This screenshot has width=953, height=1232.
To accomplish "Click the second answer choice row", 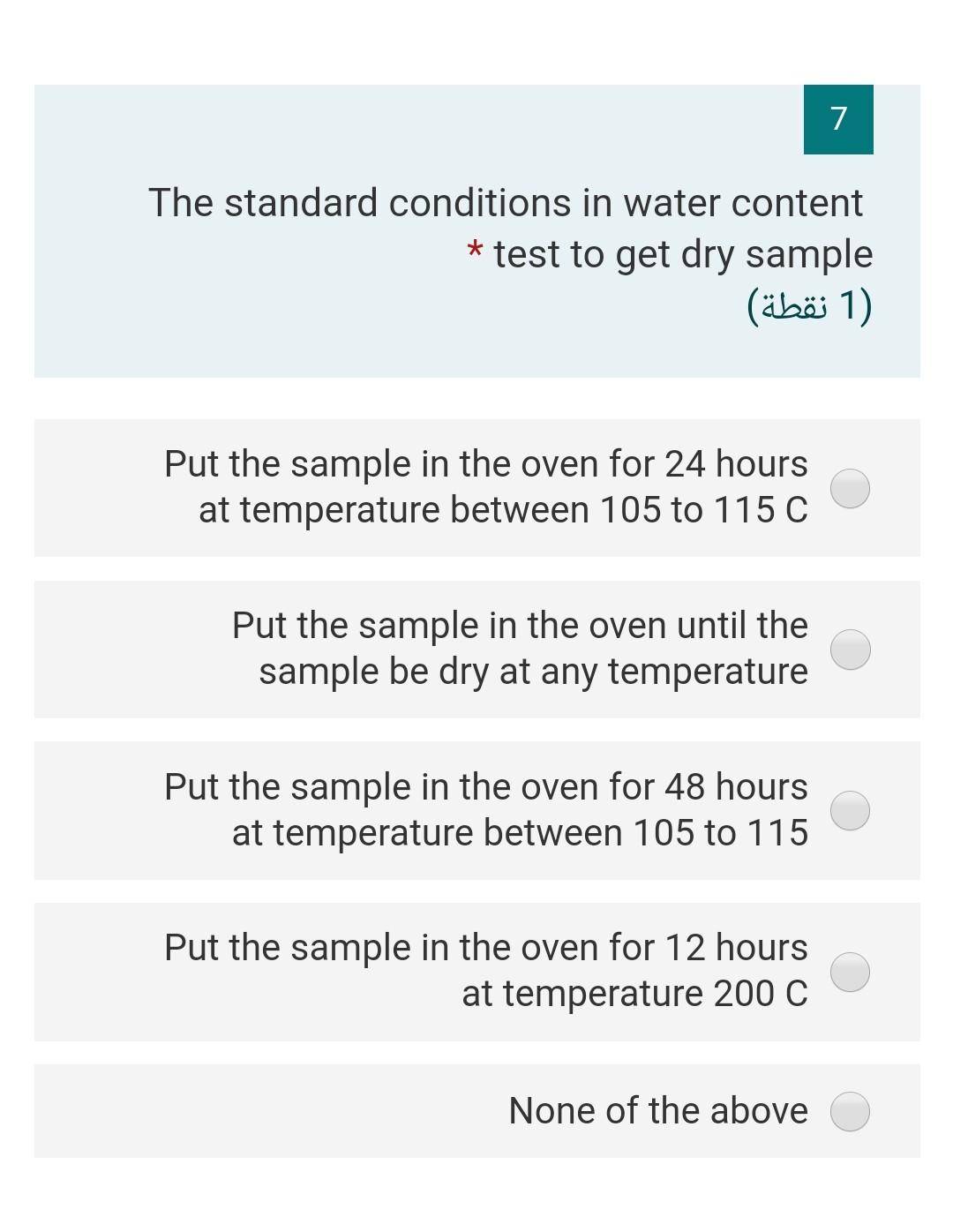I will (x=476, y=648).
